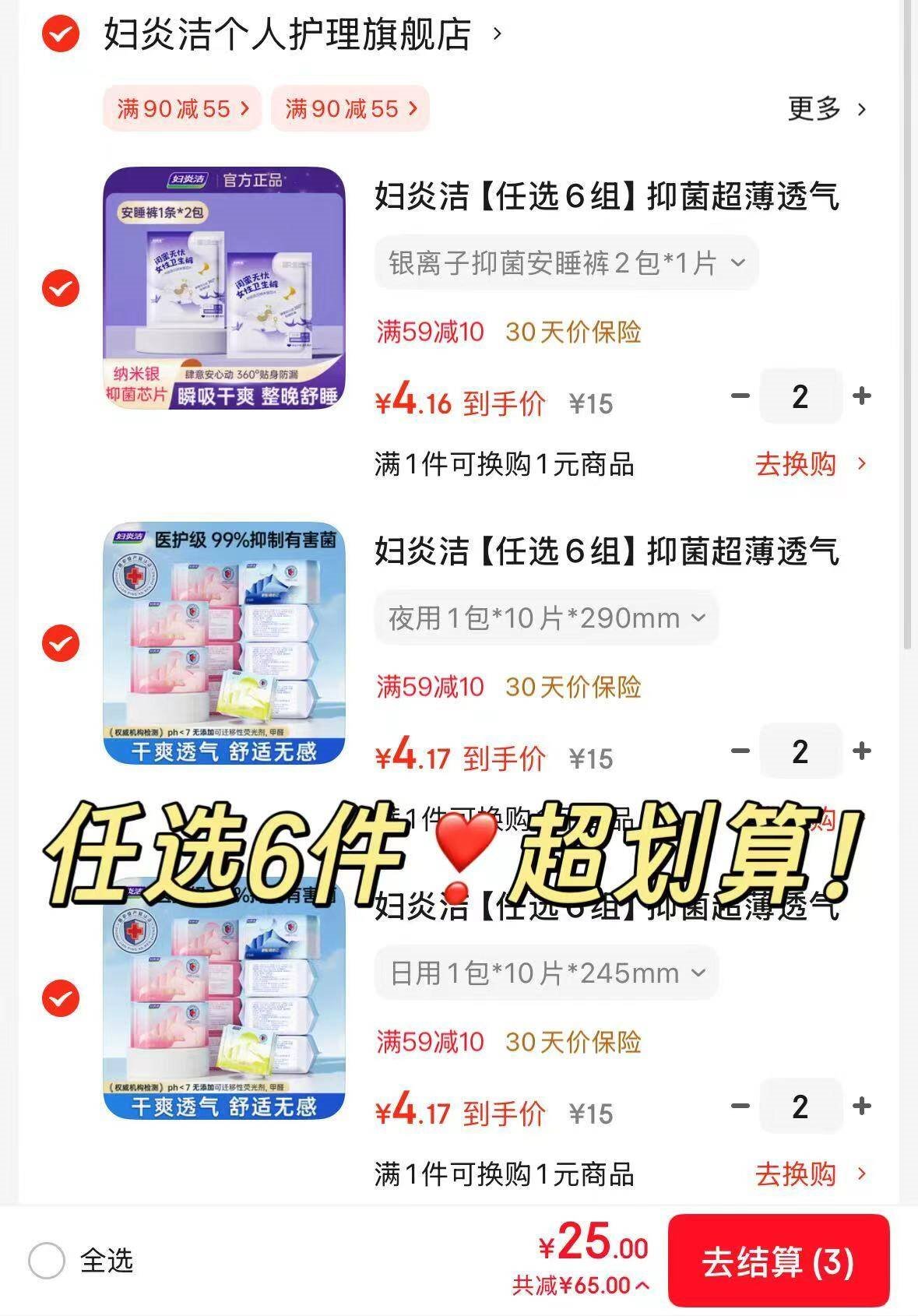Change the 银离子抑菌安睡裤2包*1片 variant
Image resolution: width=918 pixels, height=1316 pixels.
click(x=566, y=263)
